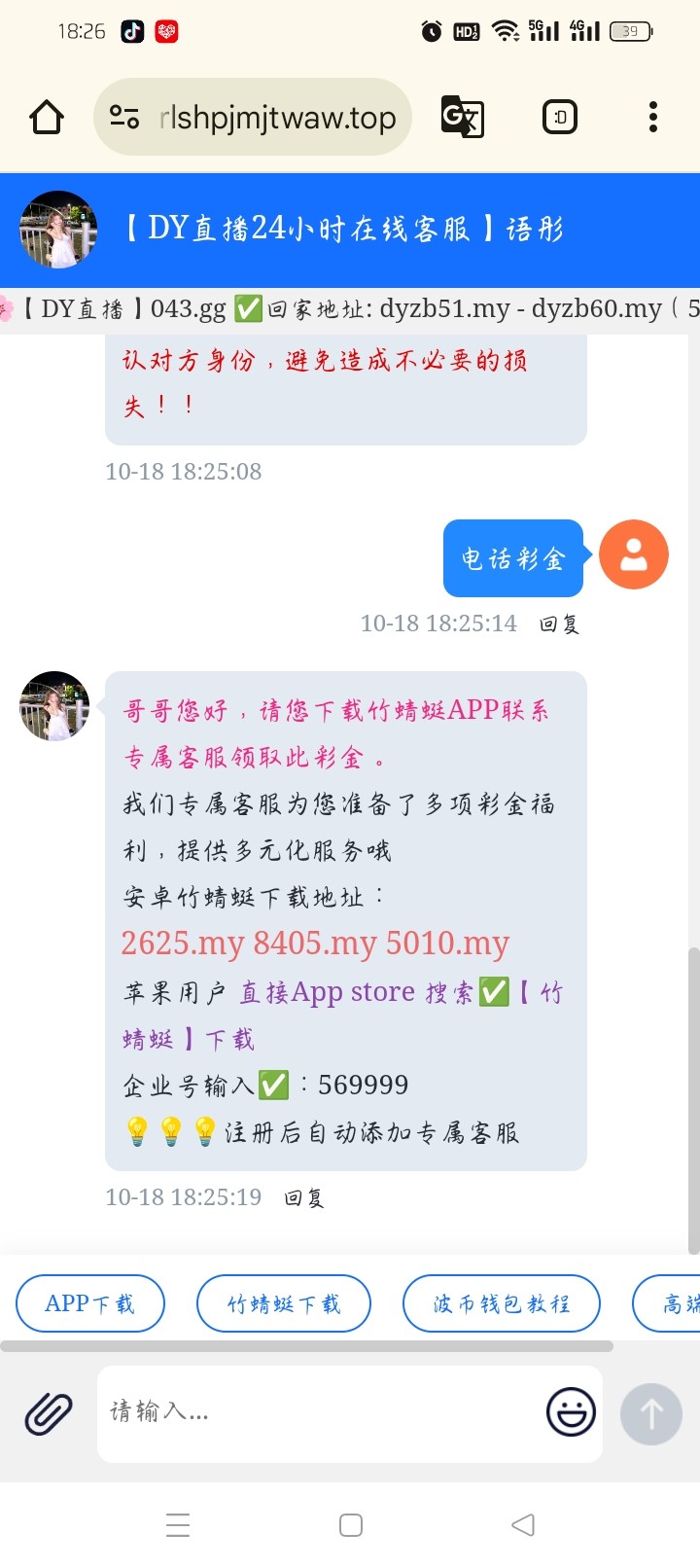Open the browser overflow menu

653,118
